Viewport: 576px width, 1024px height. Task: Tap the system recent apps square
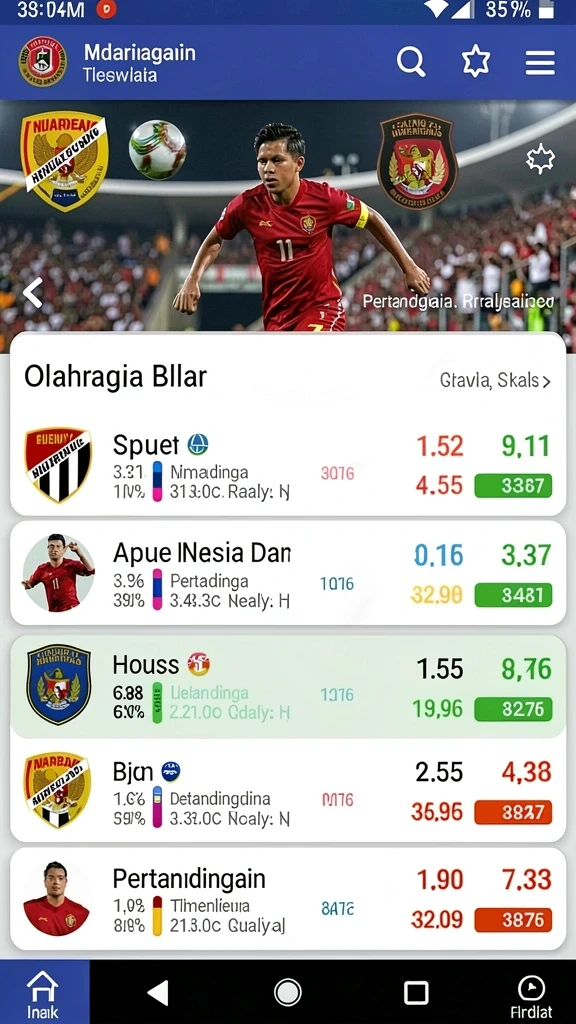416,993
